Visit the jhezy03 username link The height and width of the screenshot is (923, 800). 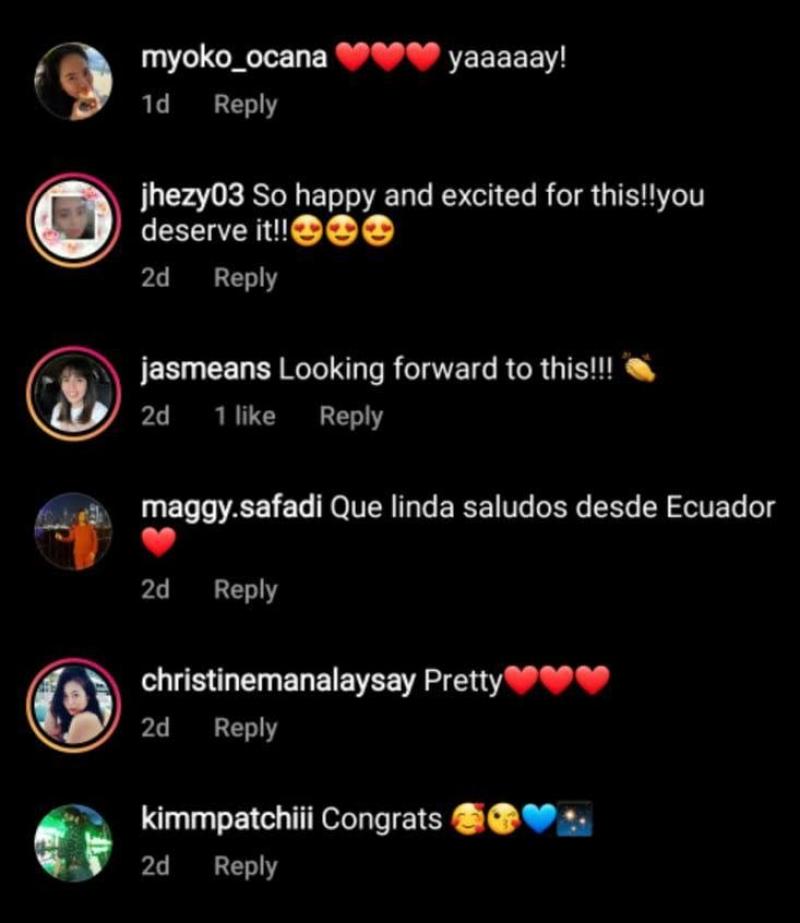pos(193,195)
